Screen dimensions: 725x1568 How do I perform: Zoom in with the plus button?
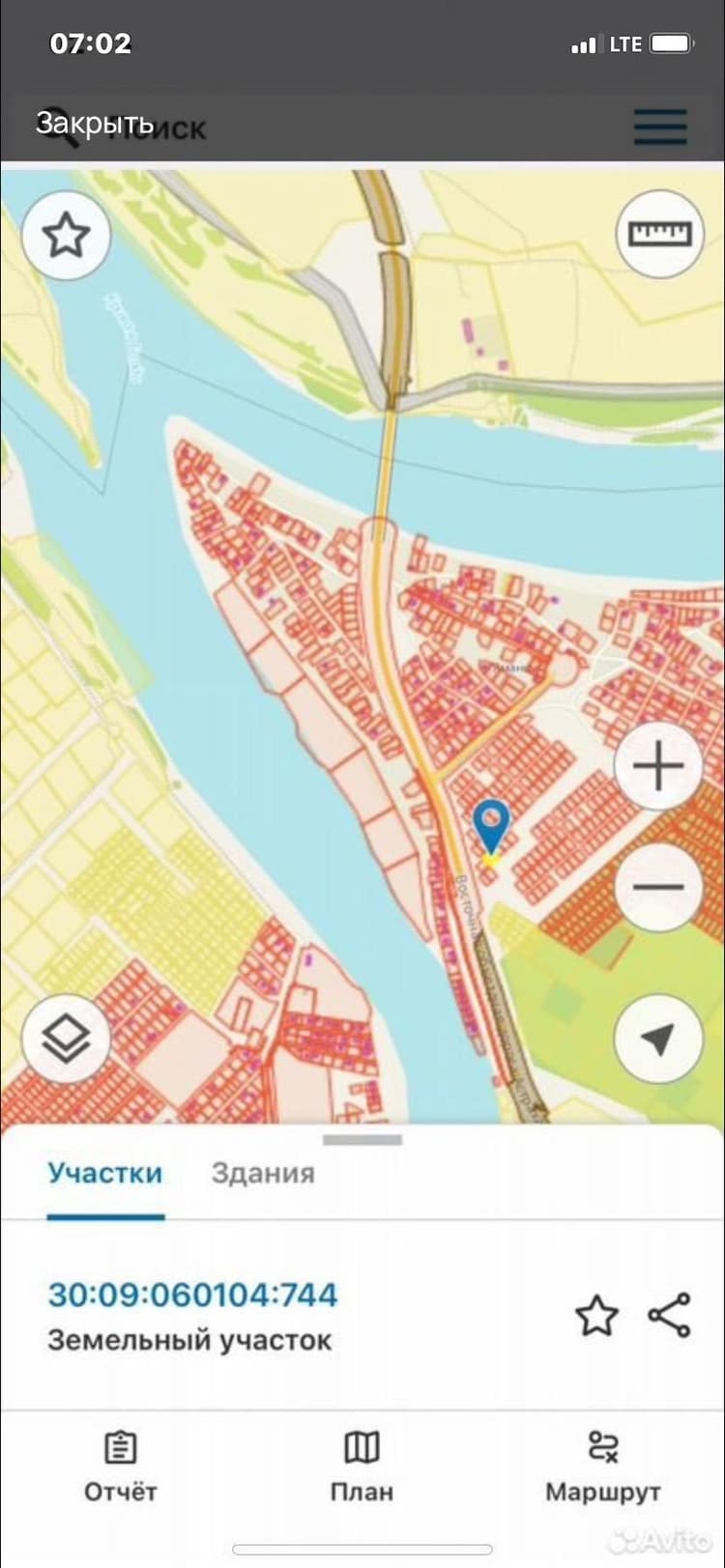pos(658,767)
